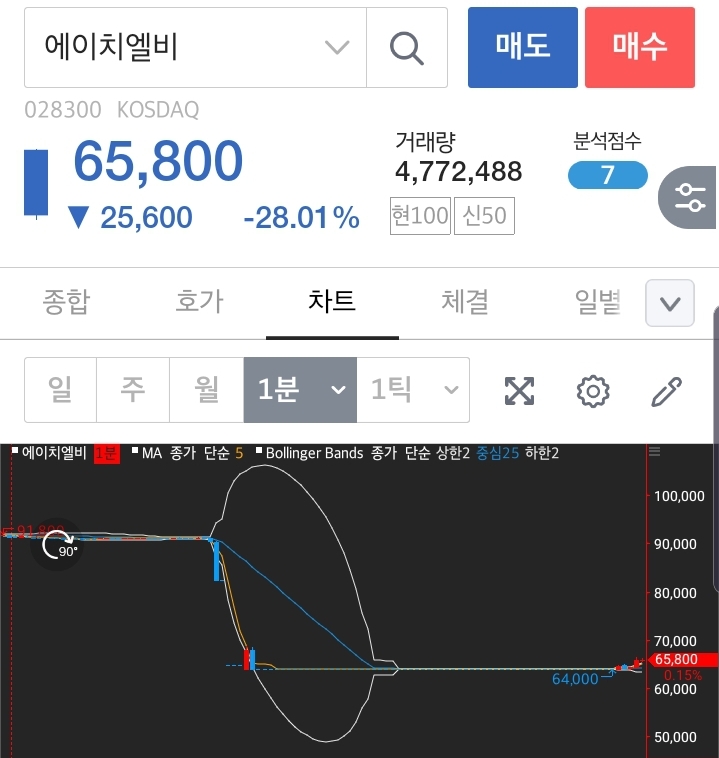This screenshot has height=758, width=719.
Task: Tap the stock search magnifier icon
Action: pyautogui.click(x=406, y=47)
